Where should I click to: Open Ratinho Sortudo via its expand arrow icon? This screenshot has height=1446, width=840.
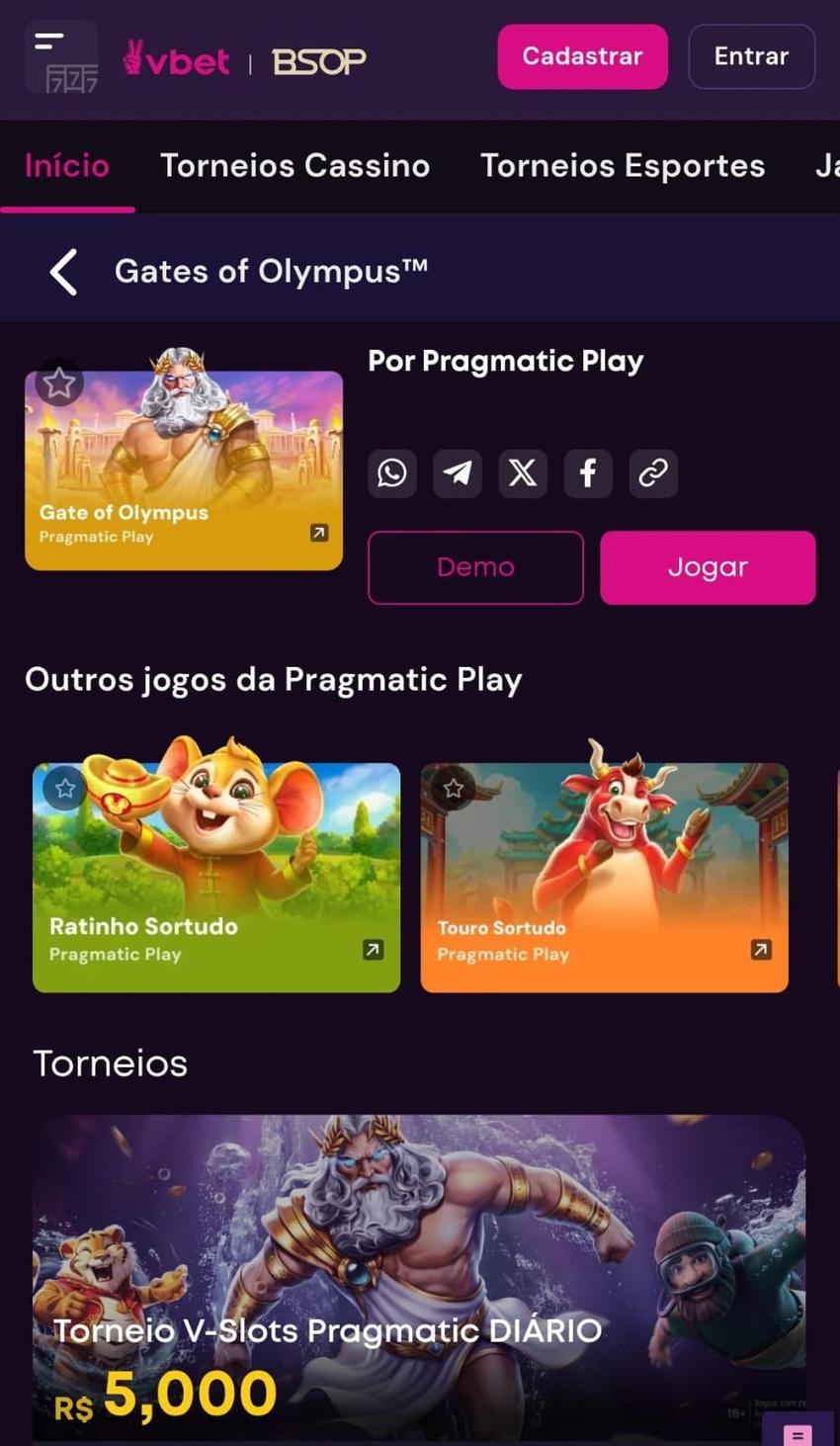372,949
